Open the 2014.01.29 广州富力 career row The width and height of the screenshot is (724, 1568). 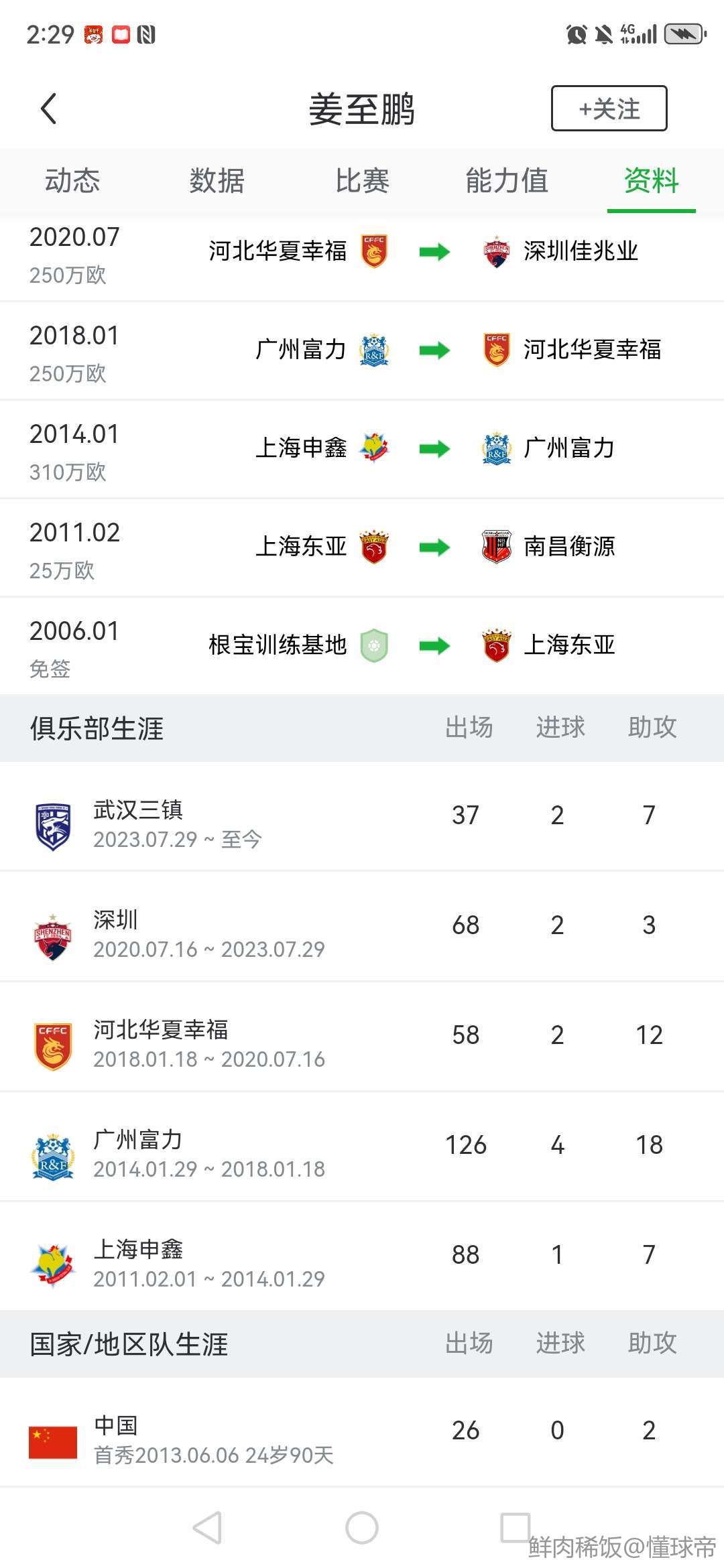(x=362, y=1146)
